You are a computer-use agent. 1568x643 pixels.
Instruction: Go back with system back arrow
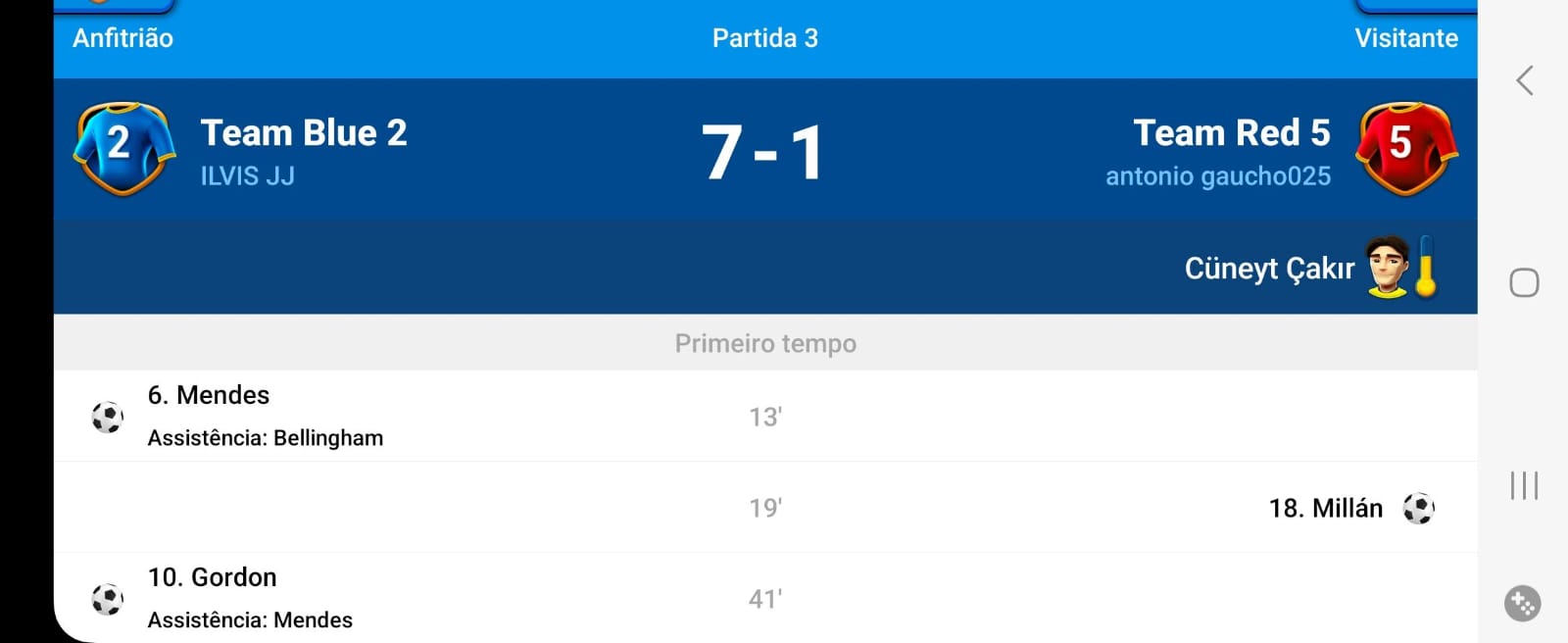click(x=1524, y=80)
